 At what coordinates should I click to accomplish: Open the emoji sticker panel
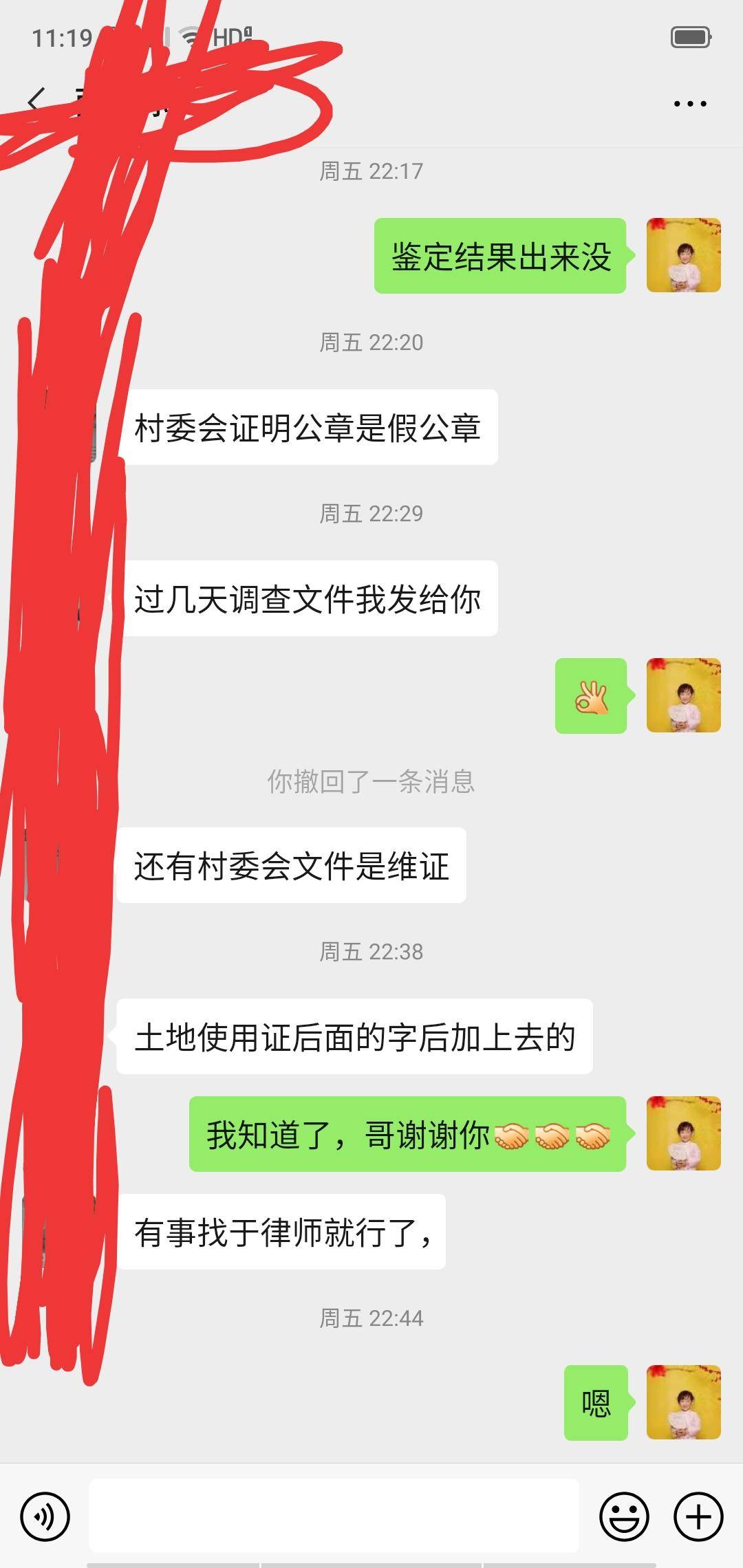(x=624, y=1516)
